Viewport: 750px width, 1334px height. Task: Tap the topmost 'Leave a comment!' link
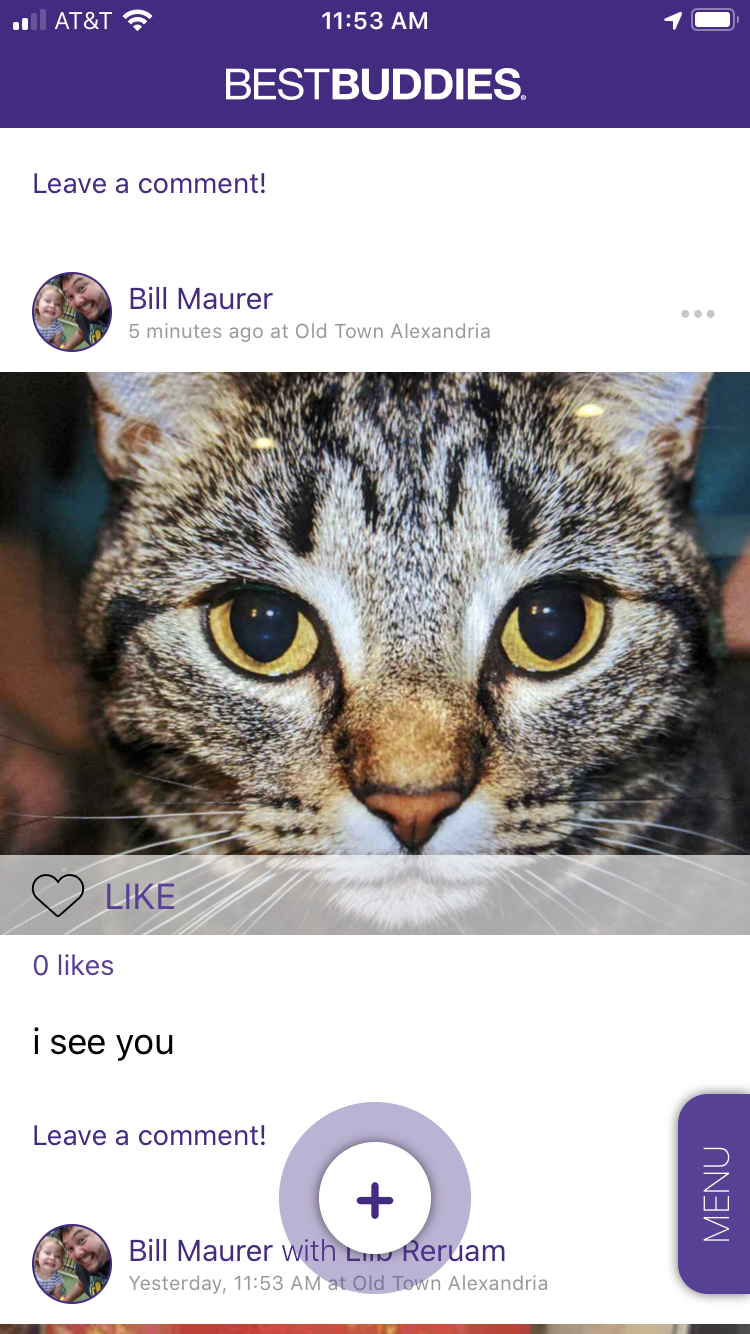149,184
